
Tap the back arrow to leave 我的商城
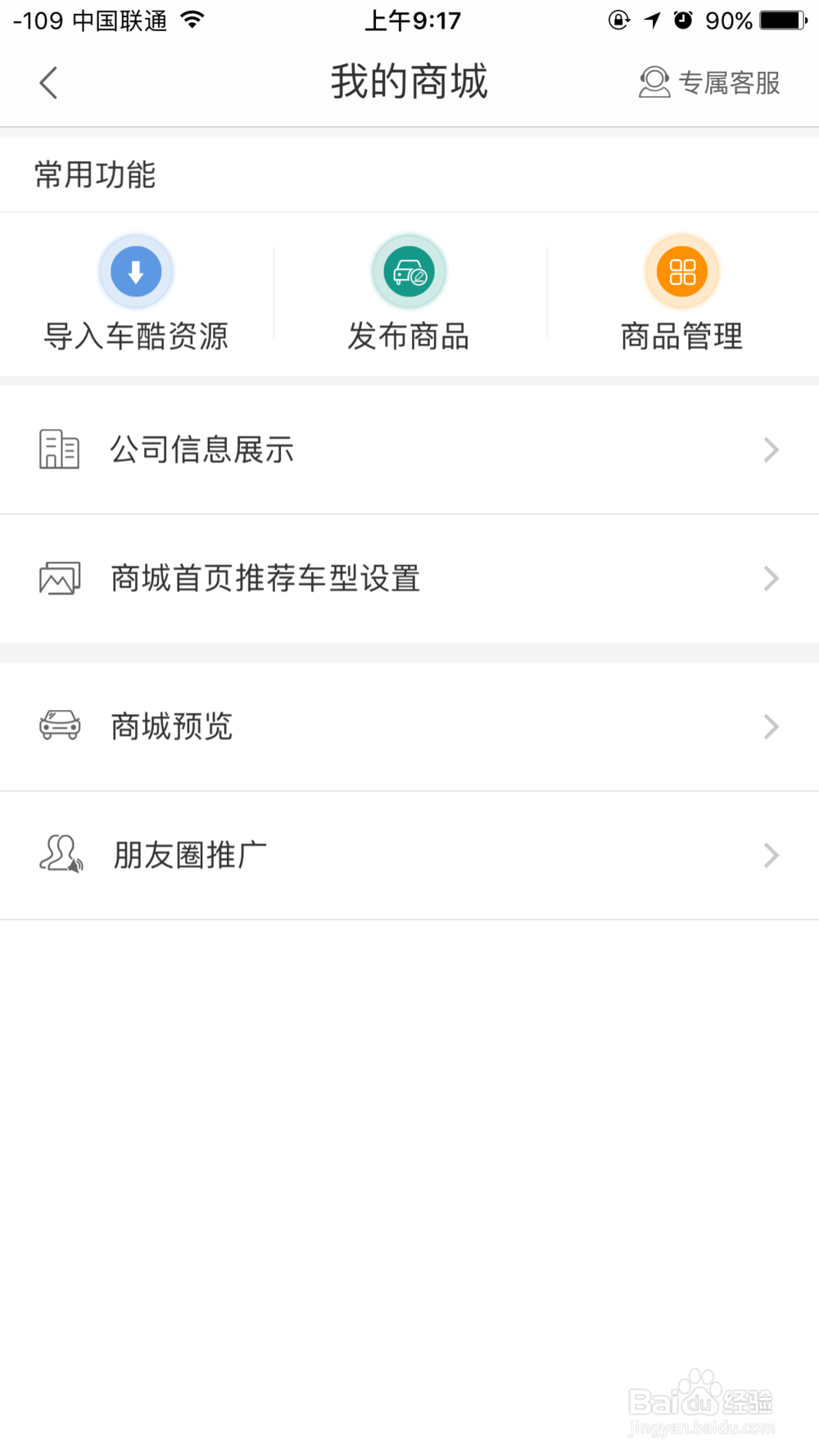[x=48, y=82]
